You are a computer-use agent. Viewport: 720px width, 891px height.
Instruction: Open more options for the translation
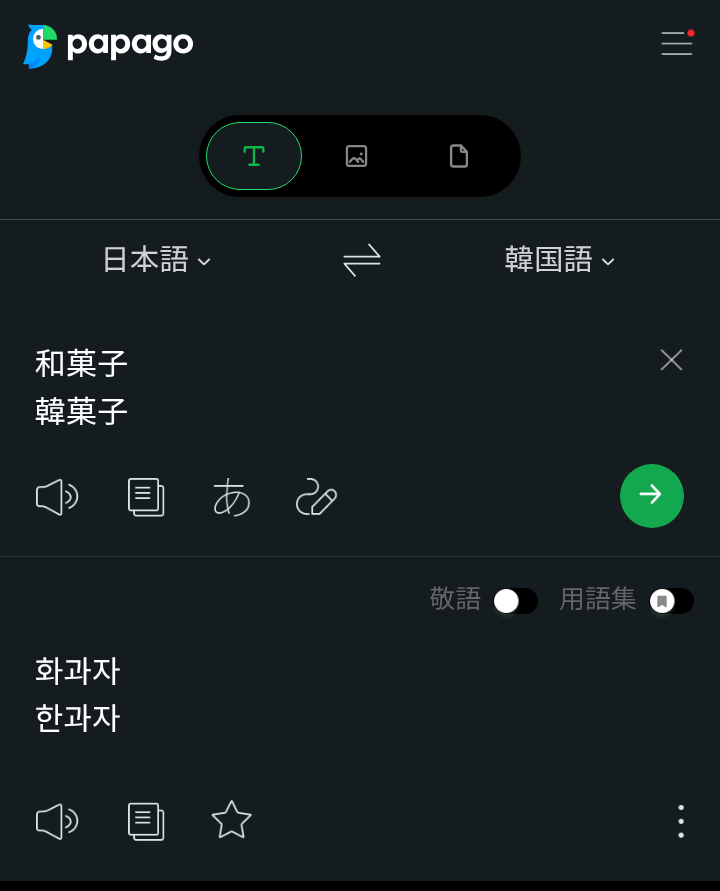pos(681,821)
